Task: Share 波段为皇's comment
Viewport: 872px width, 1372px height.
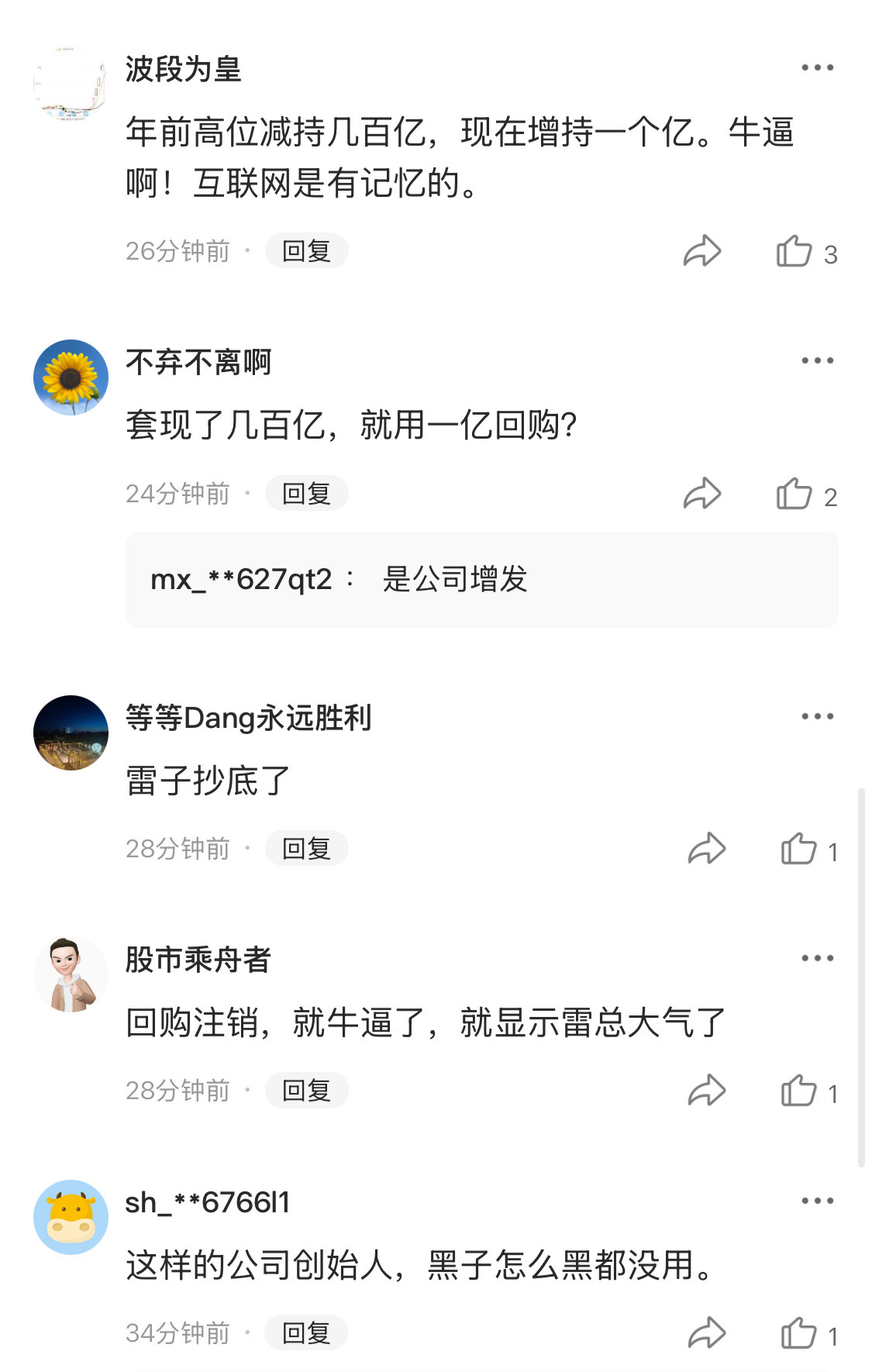Action: tap(704, 250)
